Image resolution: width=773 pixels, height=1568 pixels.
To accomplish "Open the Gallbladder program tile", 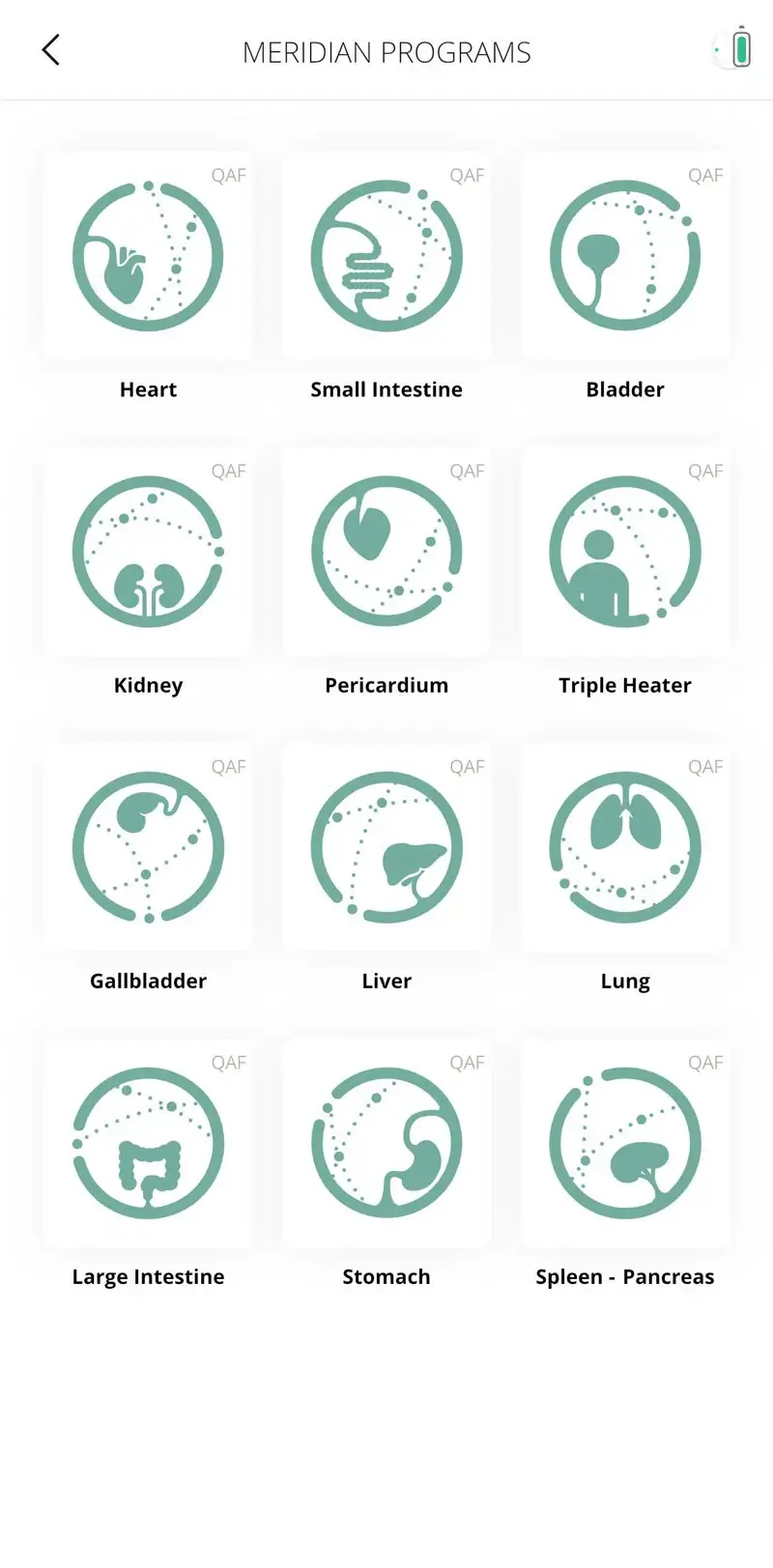I will click(x=148, y=848).
